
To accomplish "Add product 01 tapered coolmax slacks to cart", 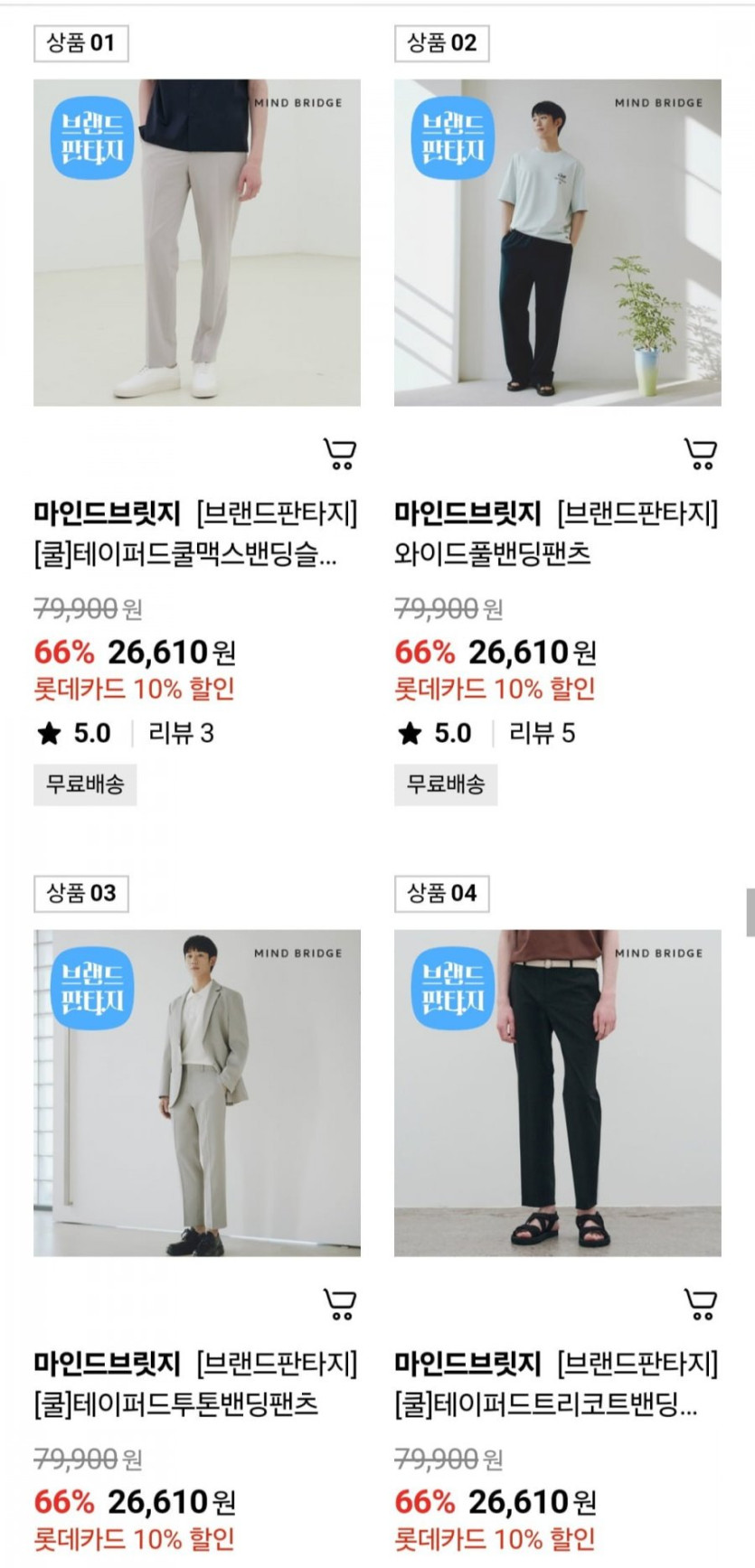I will click(x=340, y=453).
